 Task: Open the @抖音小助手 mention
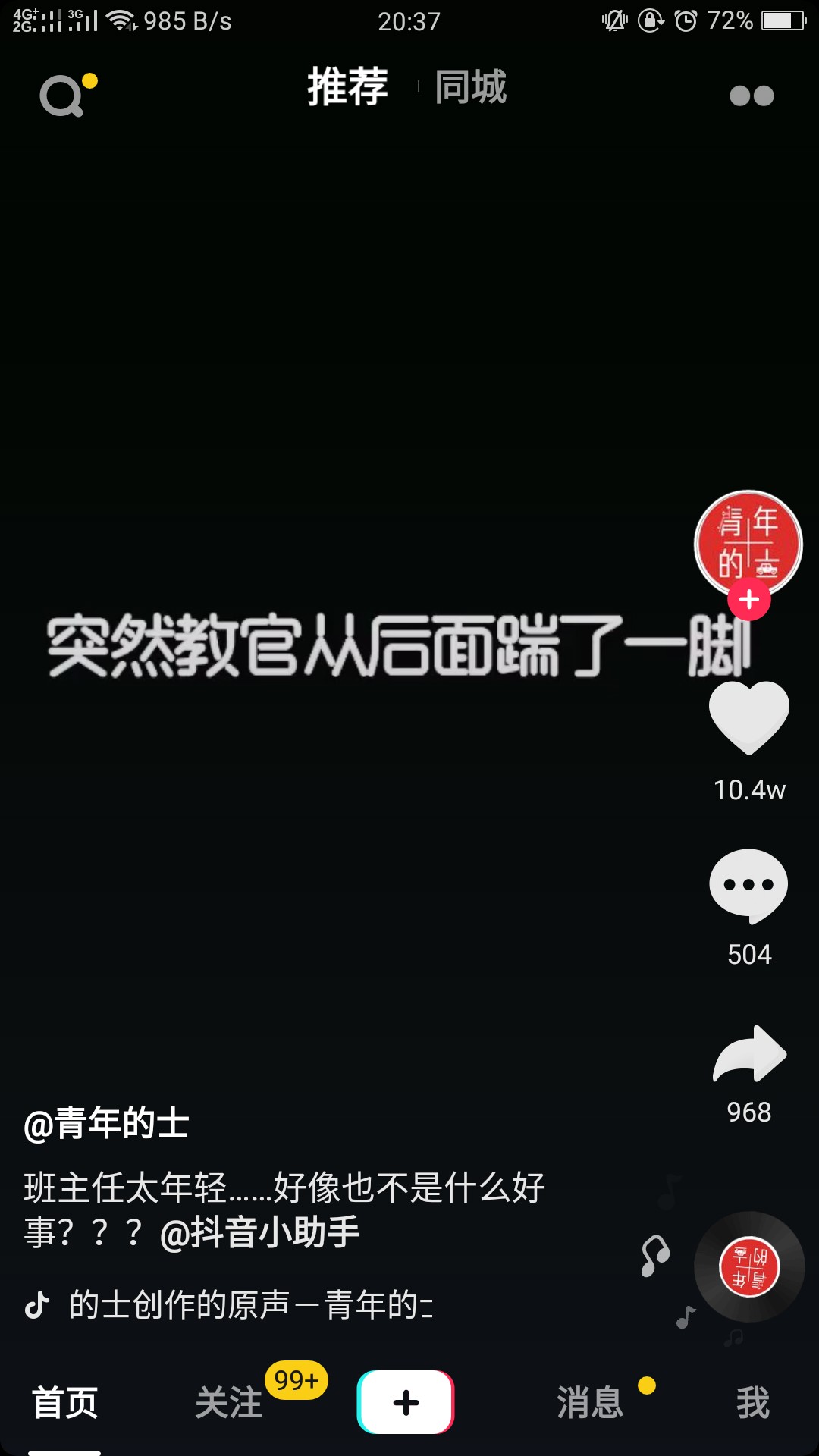[x=260, y=1232]
